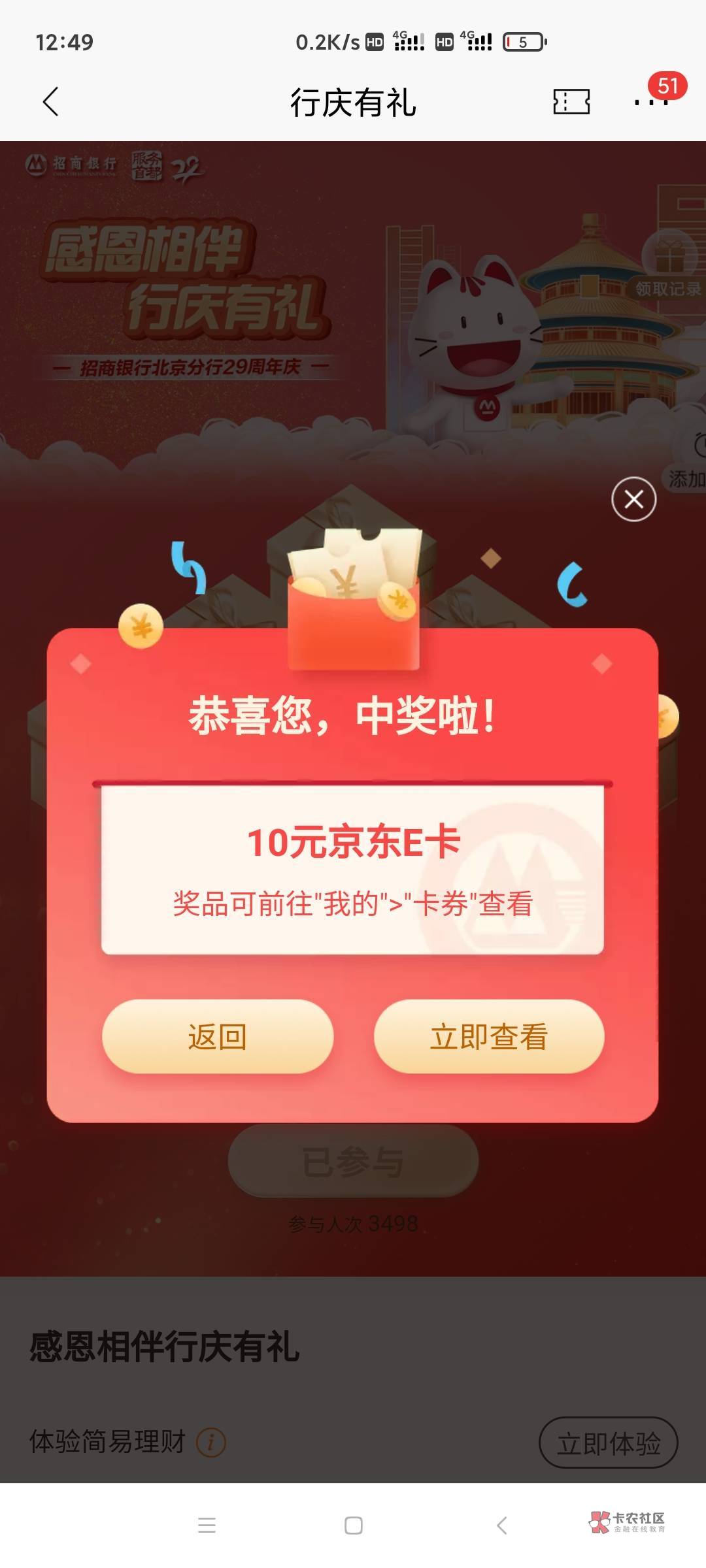Tap 立即查看 to view the prize

(489, 1036)
